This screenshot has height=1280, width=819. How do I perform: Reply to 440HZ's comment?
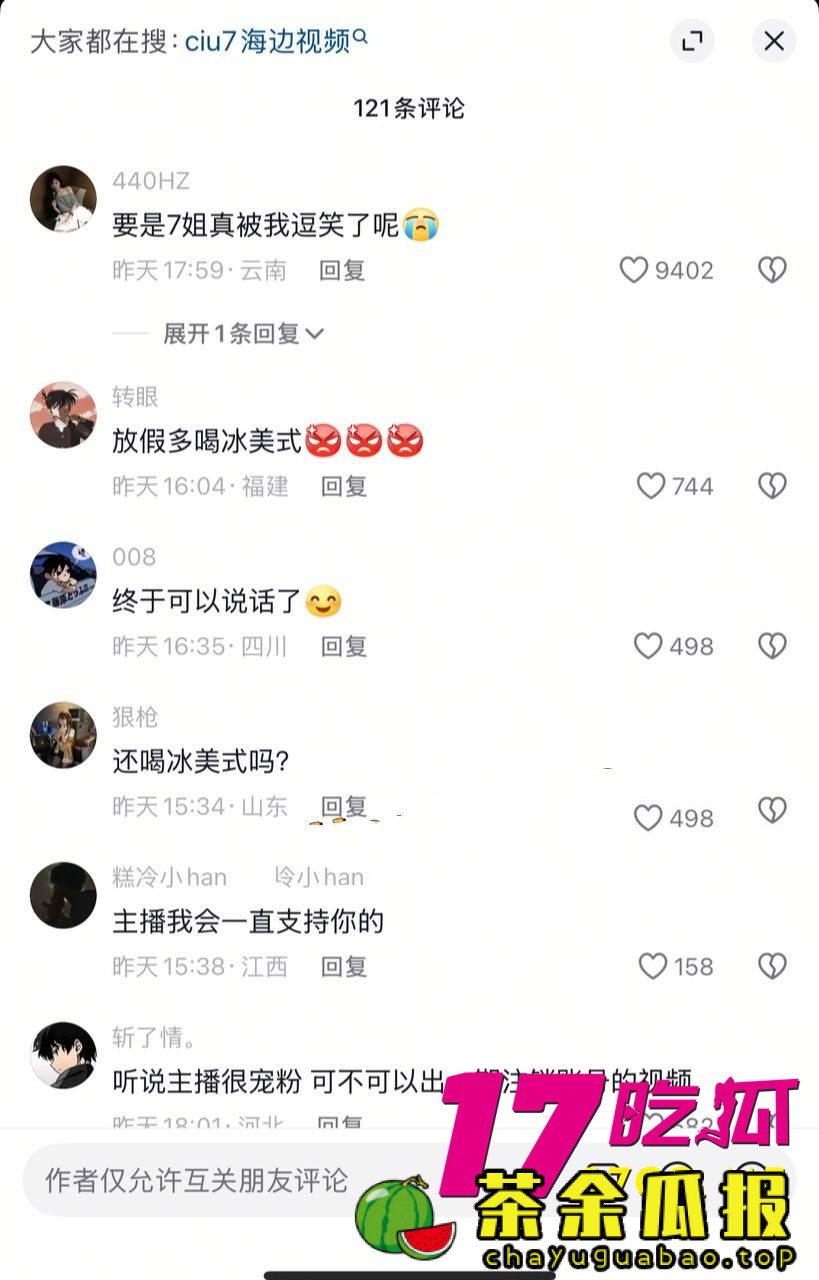click(x=342, y=270)
